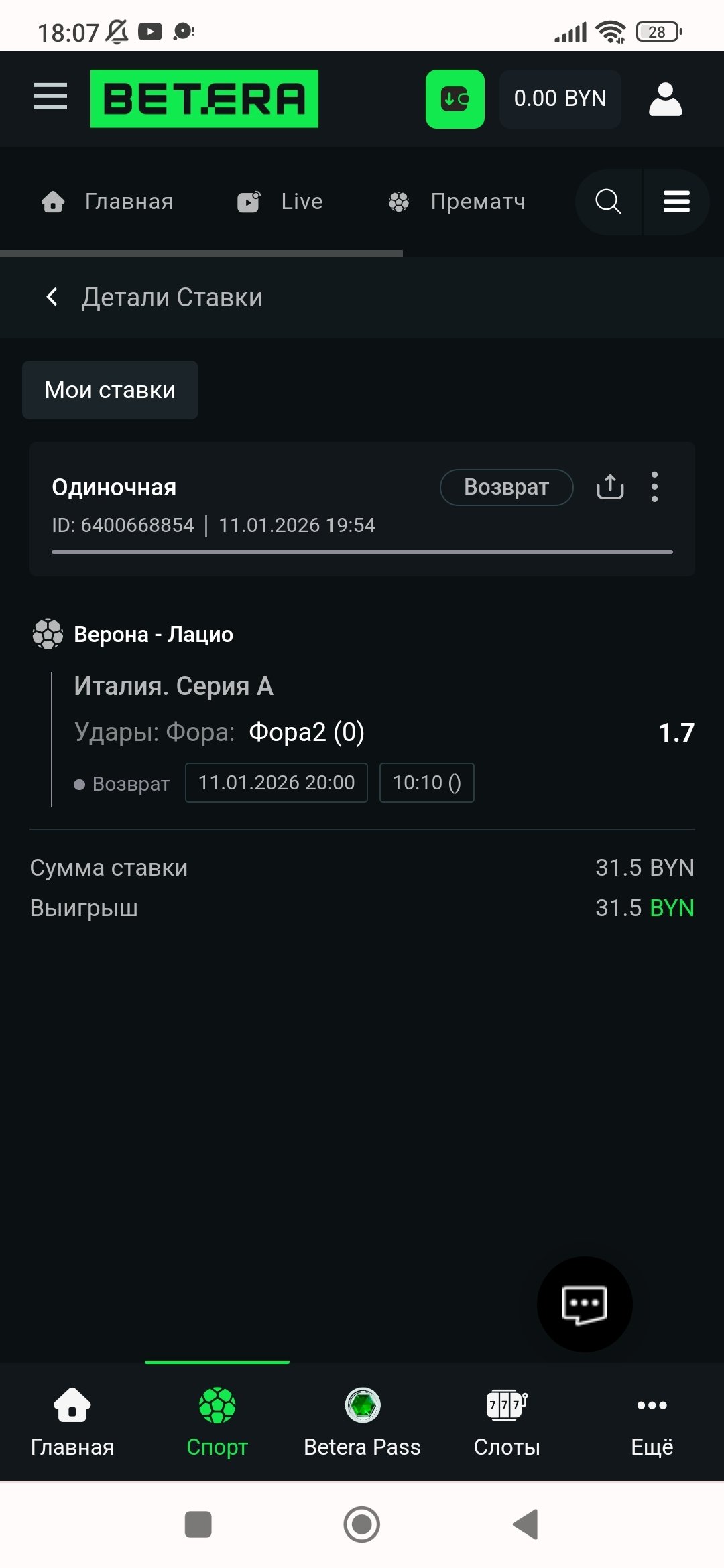
Task: Open the sports list menu icon
Action: coord(676,202)
